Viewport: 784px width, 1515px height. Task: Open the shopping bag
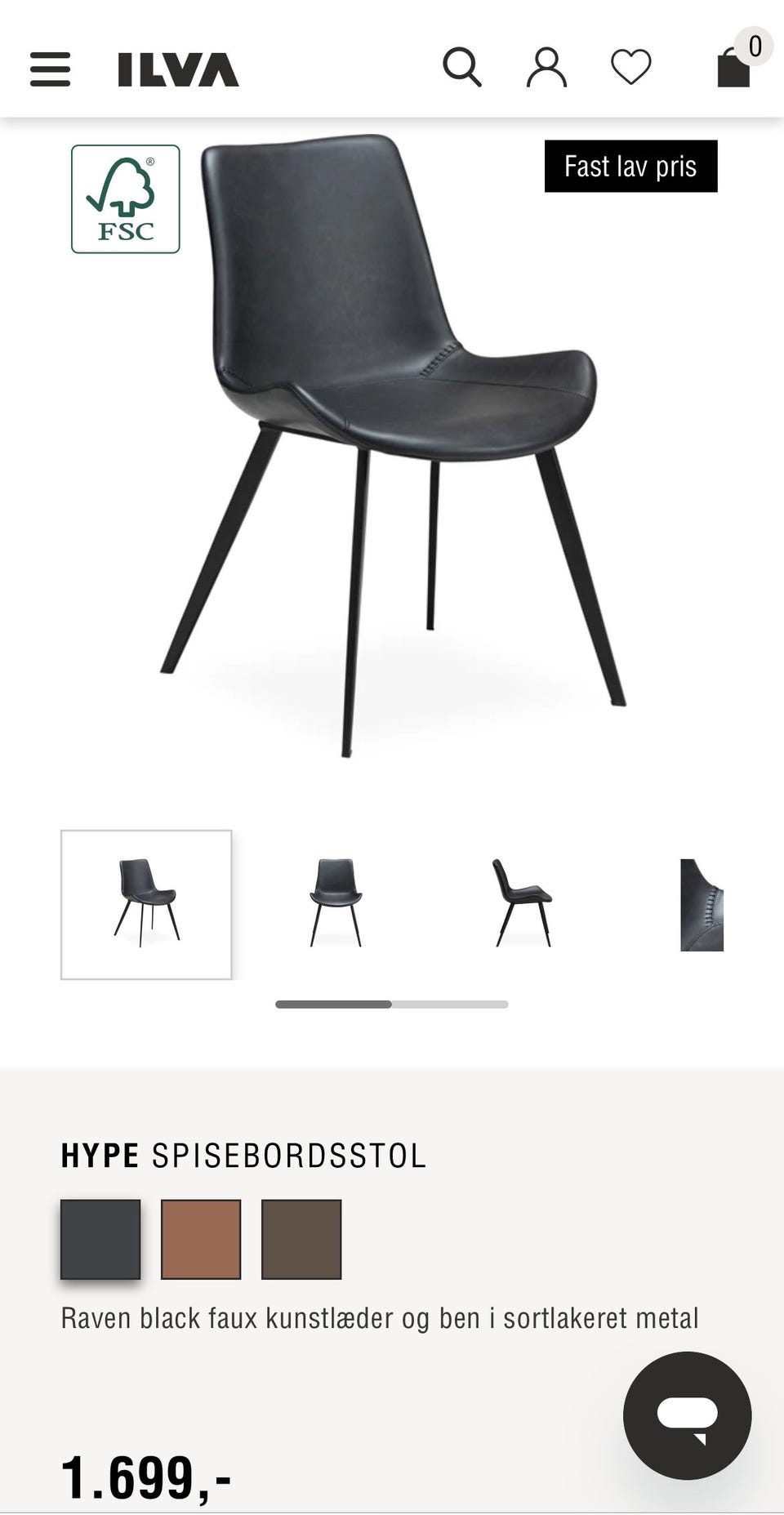pos(734,67)
